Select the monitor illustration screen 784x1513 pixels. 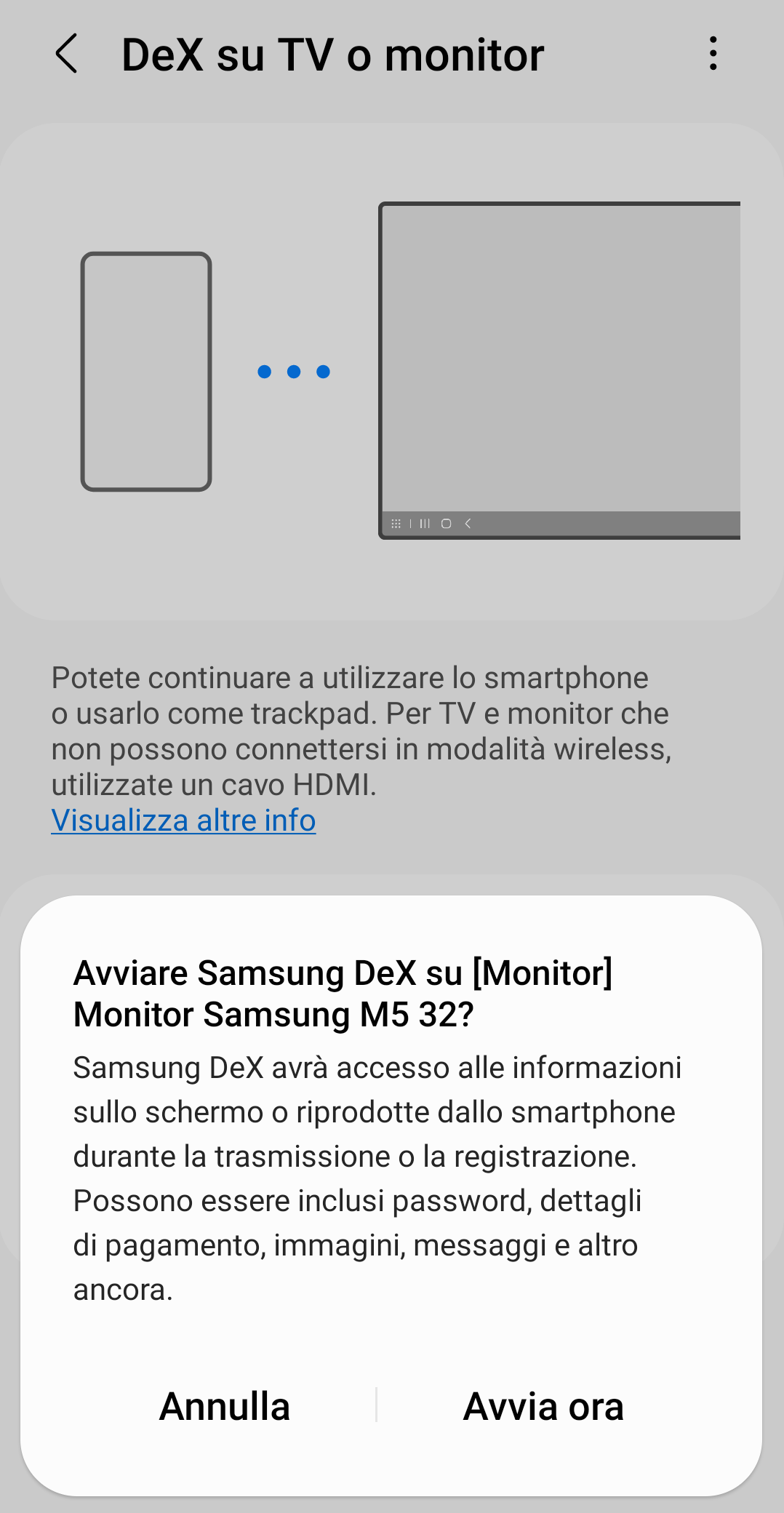[559, 356]
